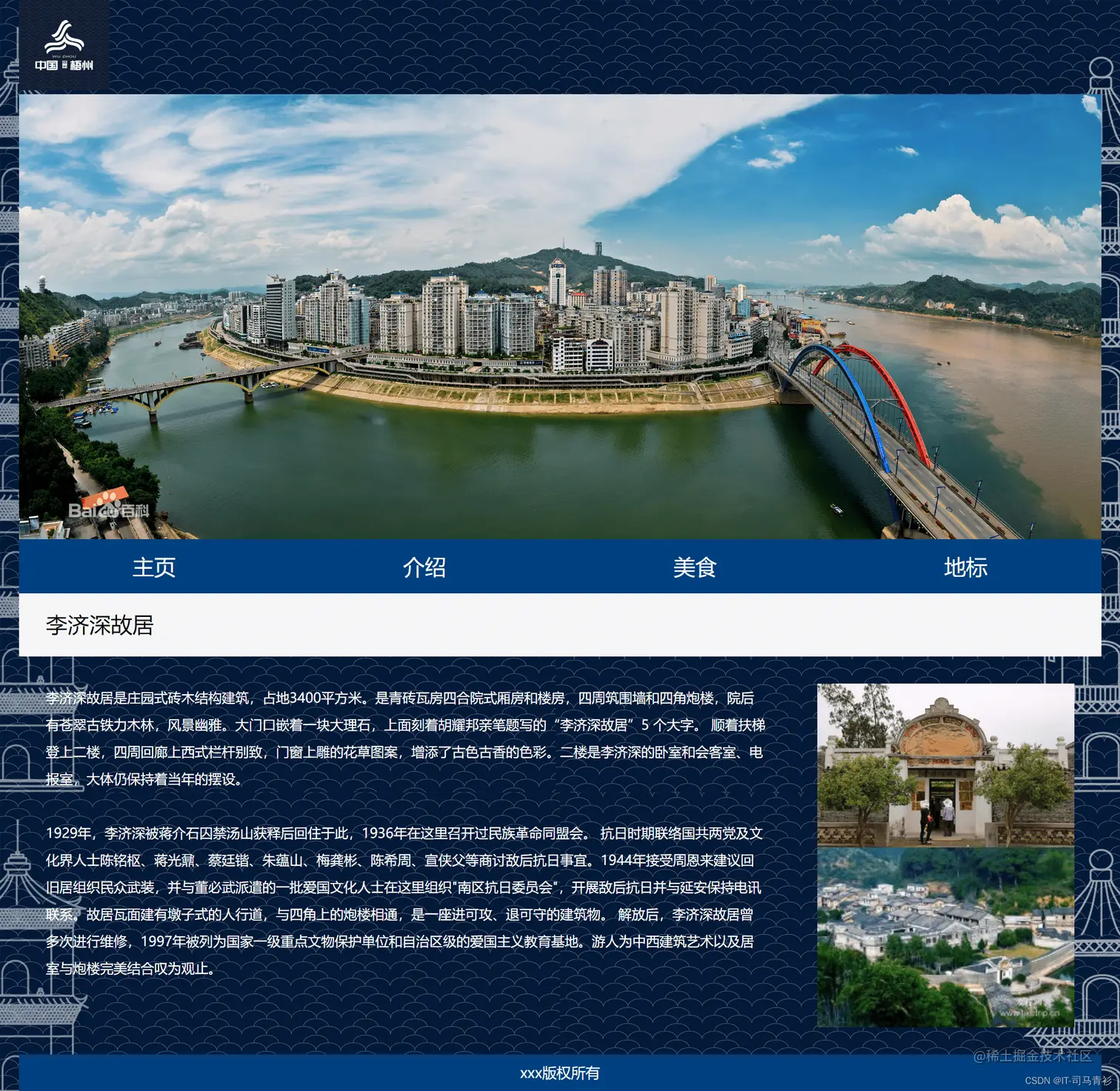The image size is (1120, 1091).
Task: Select the 地标 navigation item
Action: click(965, 567)
